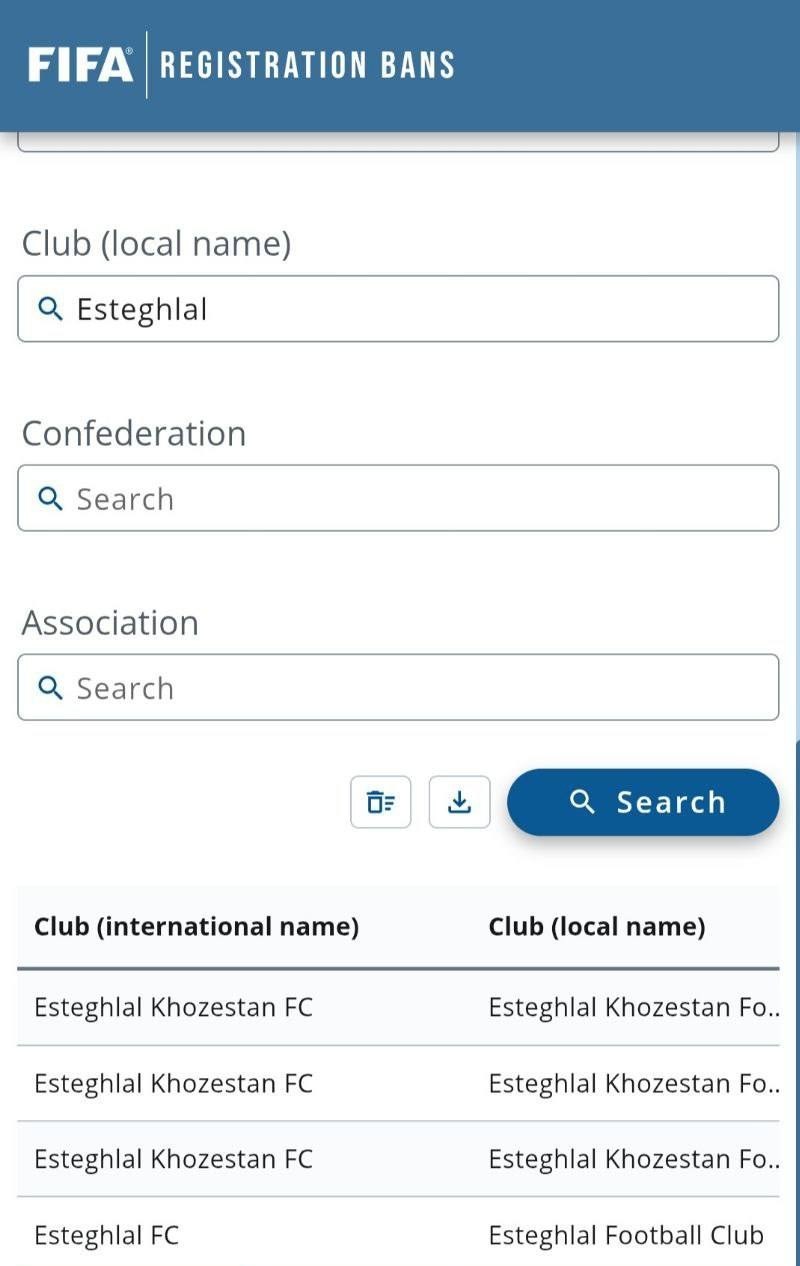800x1266 pixels.
Task: Open the Club (local name) search box
Action: click(x=400, y=308)
